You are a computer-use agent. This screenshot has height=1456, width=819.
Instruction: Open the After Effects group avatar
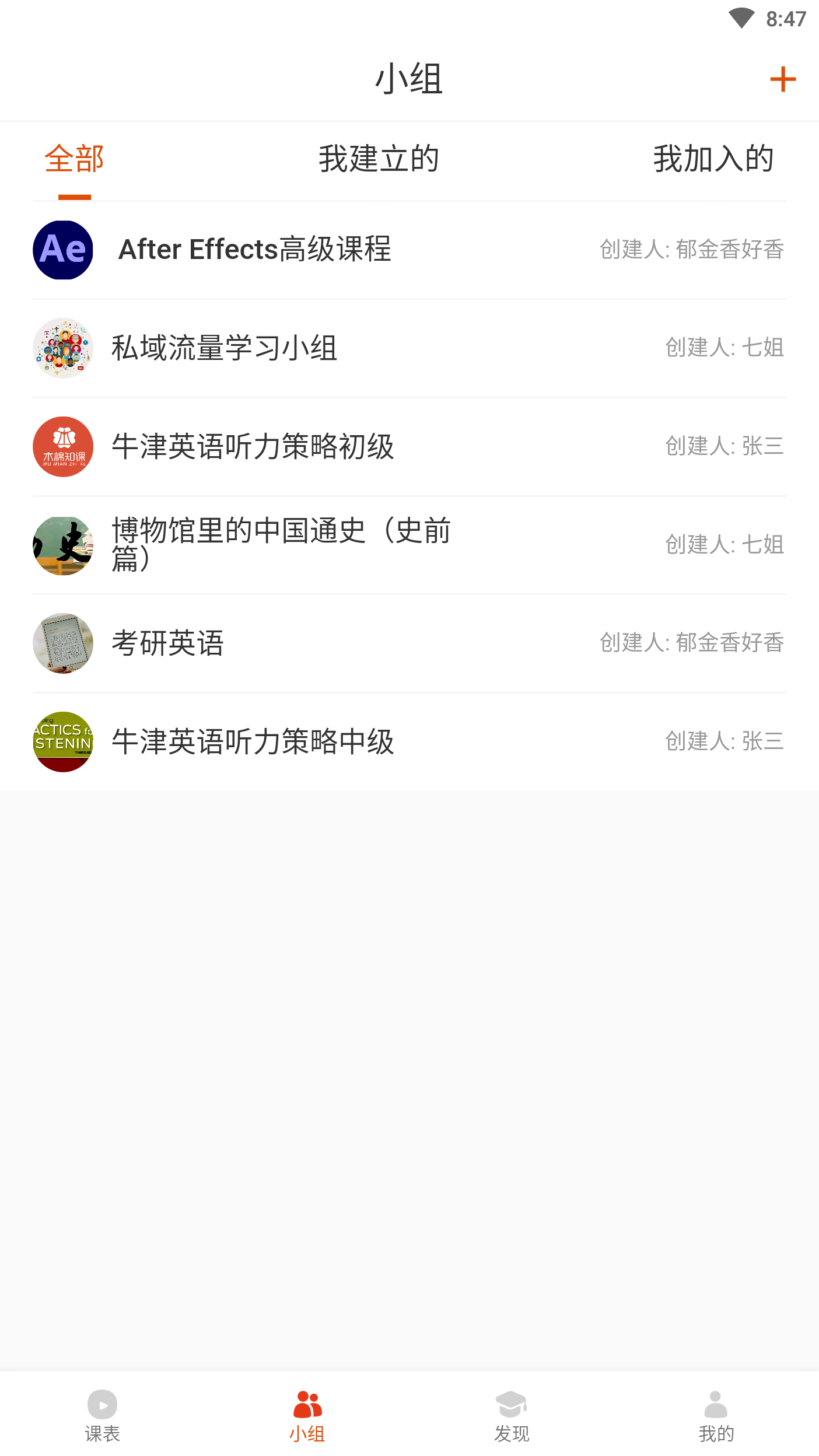[63, 250]
